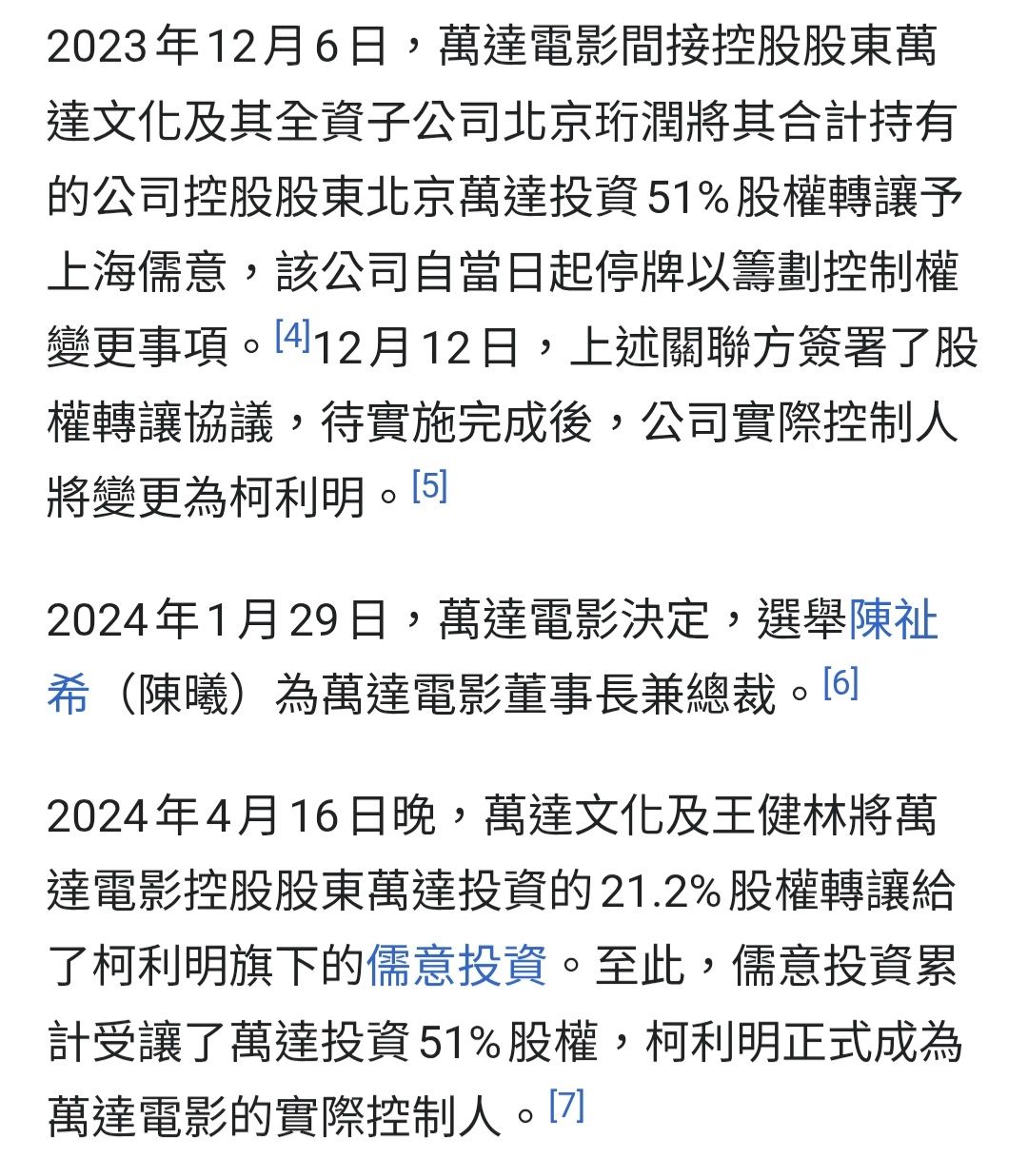Image resolution: width=1028 pixels, height=1176 pixels.
Task: Open citation footnote [7]
Action: coord(566,1106)
